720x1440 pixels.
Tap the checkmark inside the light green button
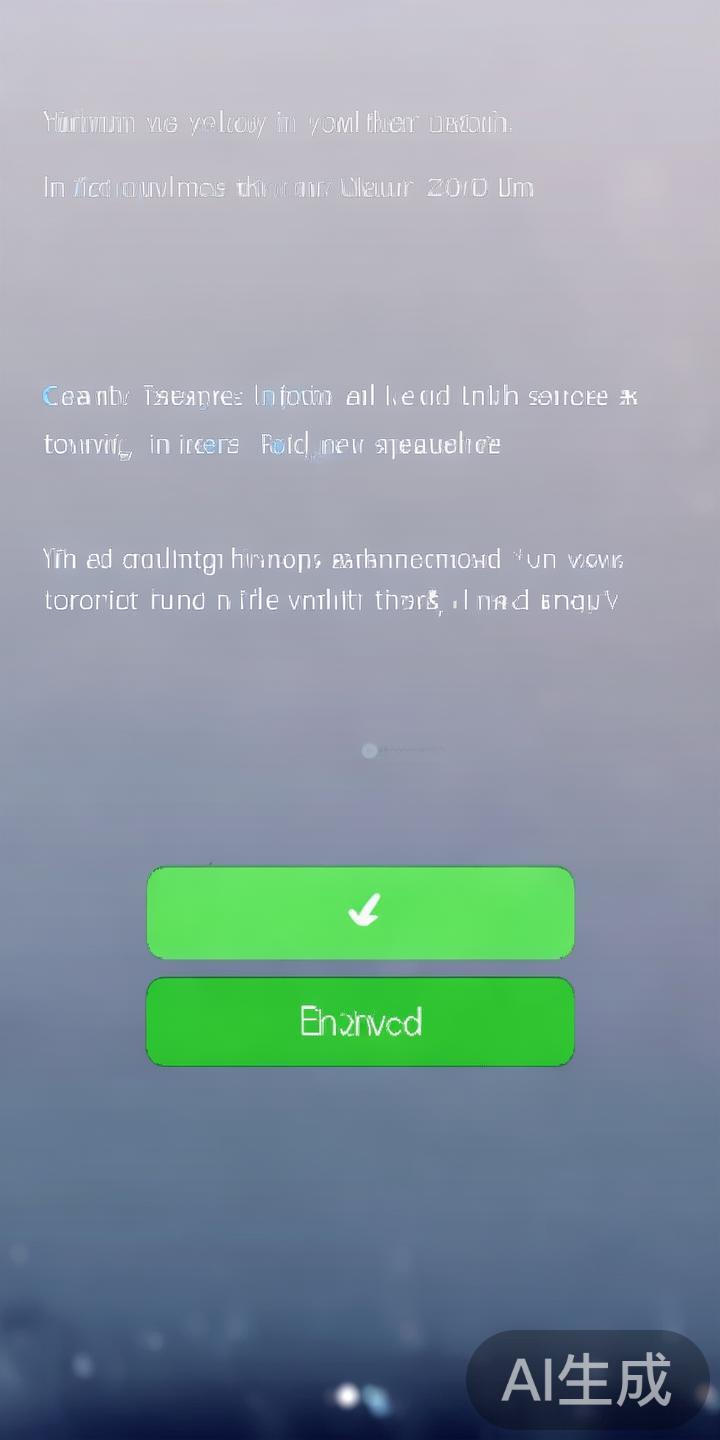364,910
